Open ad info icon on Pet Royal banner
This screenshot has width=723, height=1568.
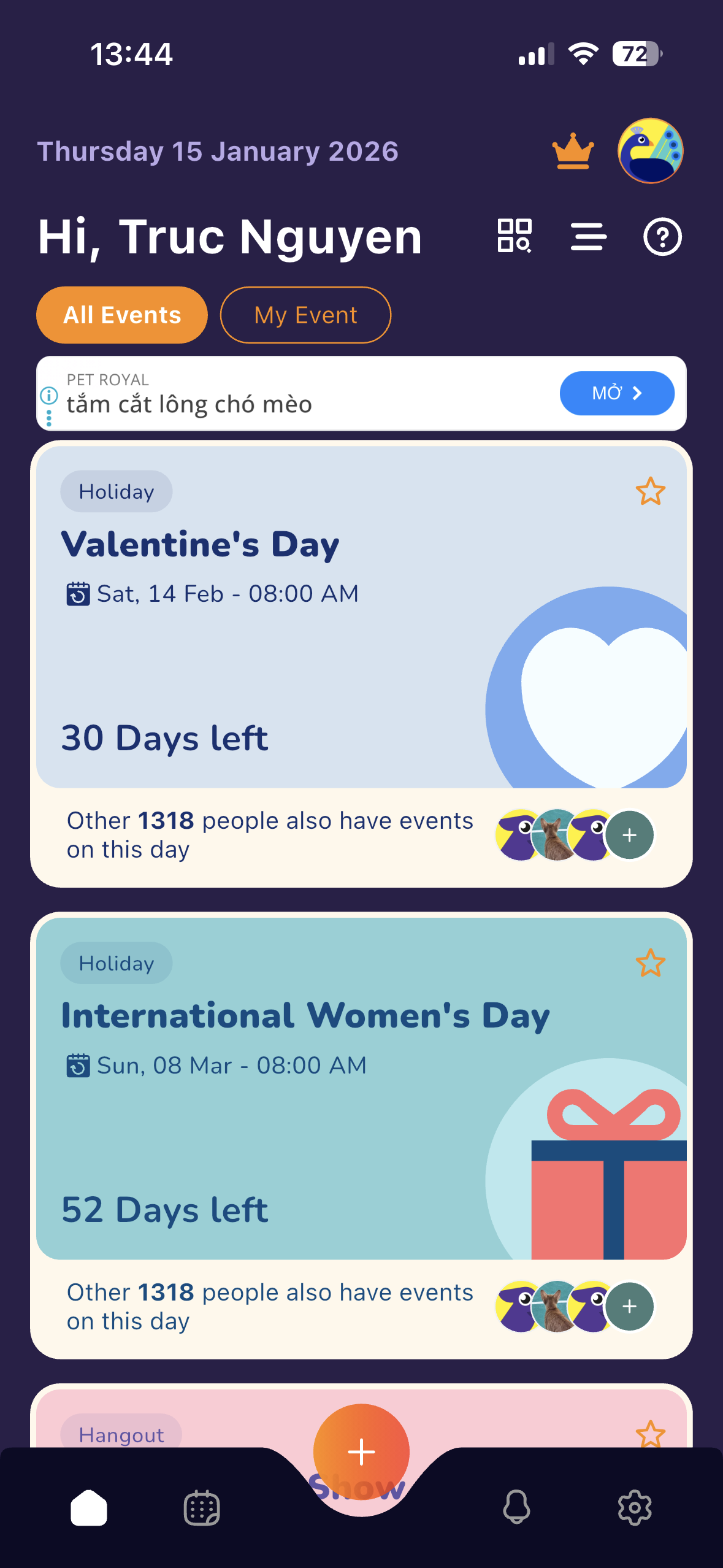click(x=49, y=396)
